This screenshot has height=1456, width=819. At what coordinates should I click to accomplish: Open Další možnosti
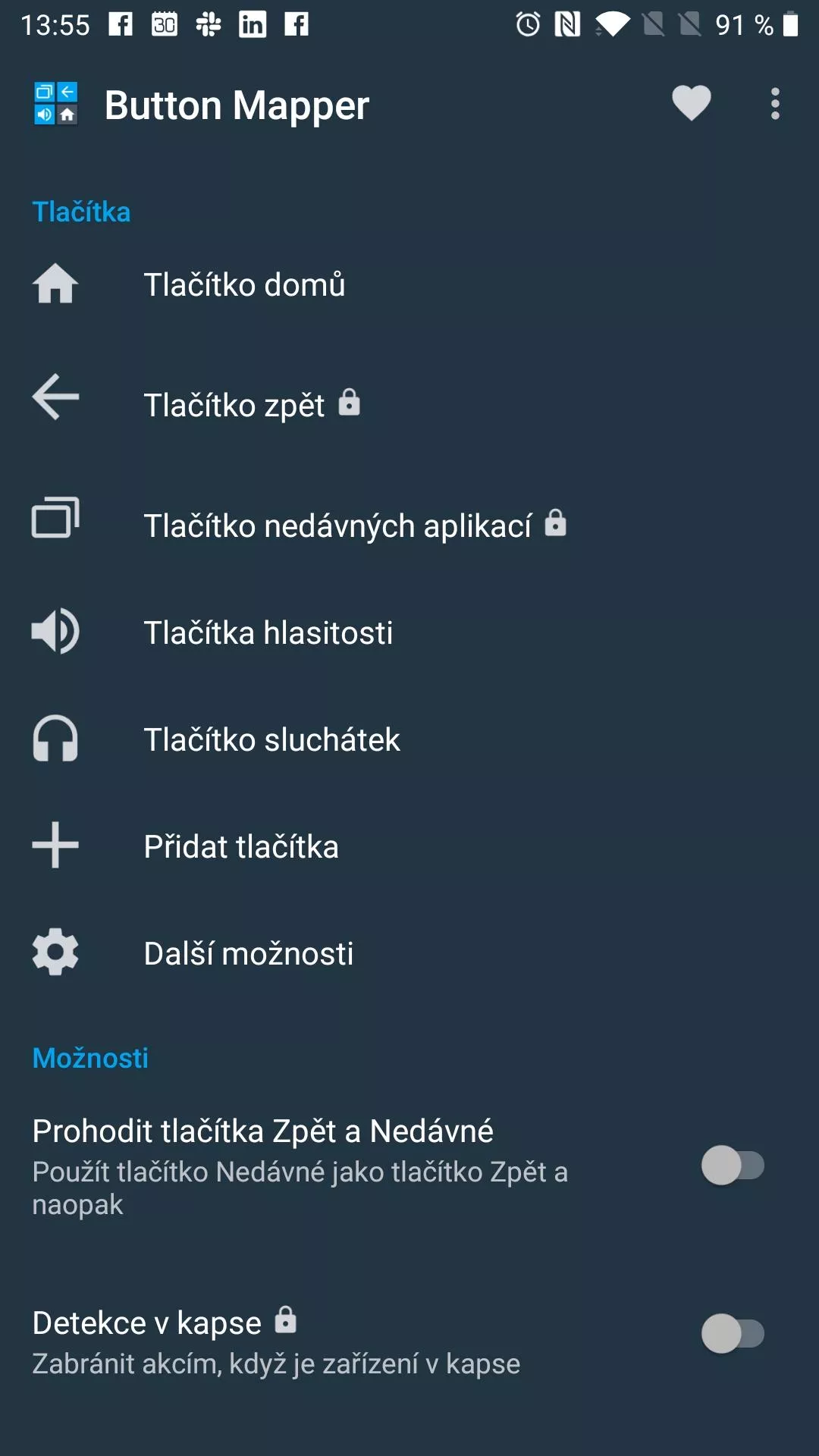pyautogui.click(x=409, y=953)
